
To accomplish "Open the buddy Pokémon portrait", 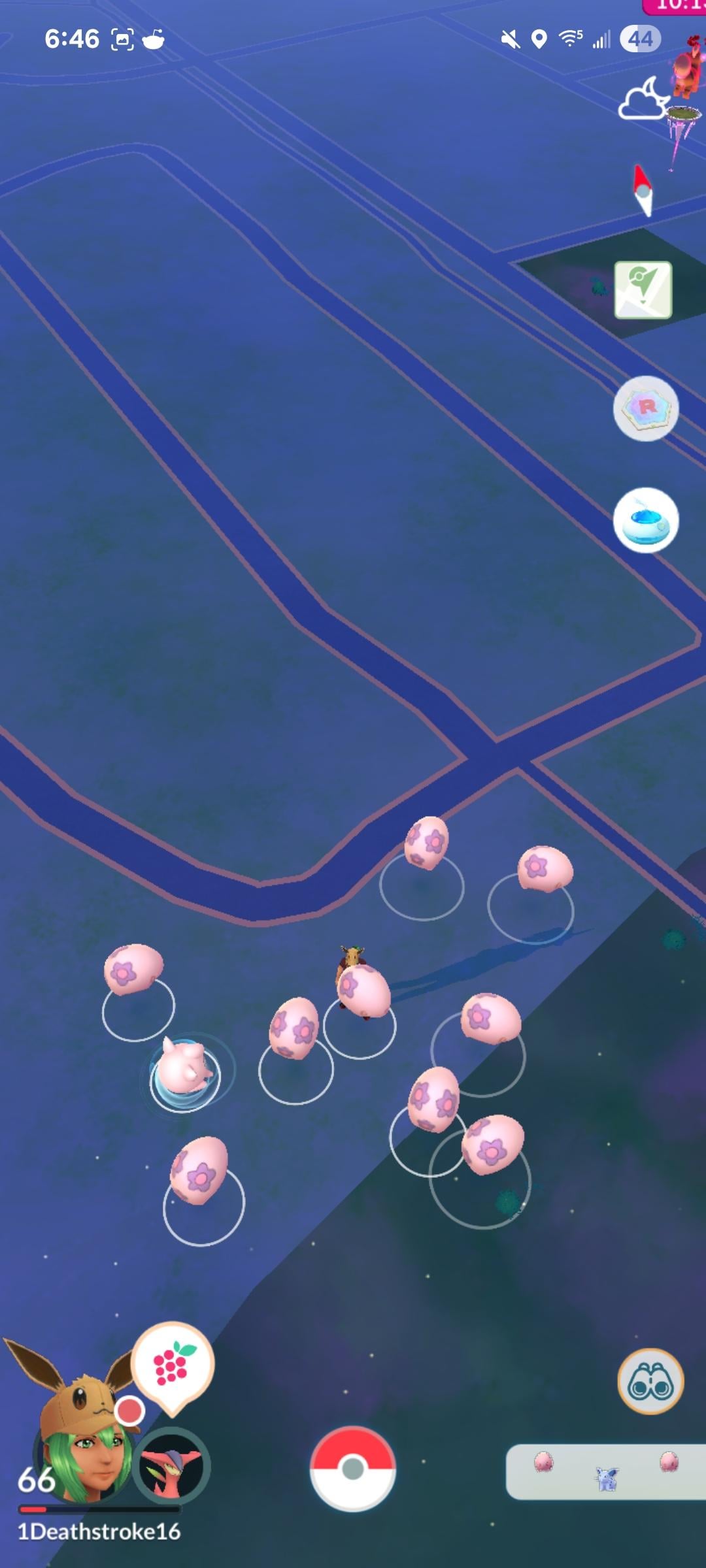I will click(171, 1467).
